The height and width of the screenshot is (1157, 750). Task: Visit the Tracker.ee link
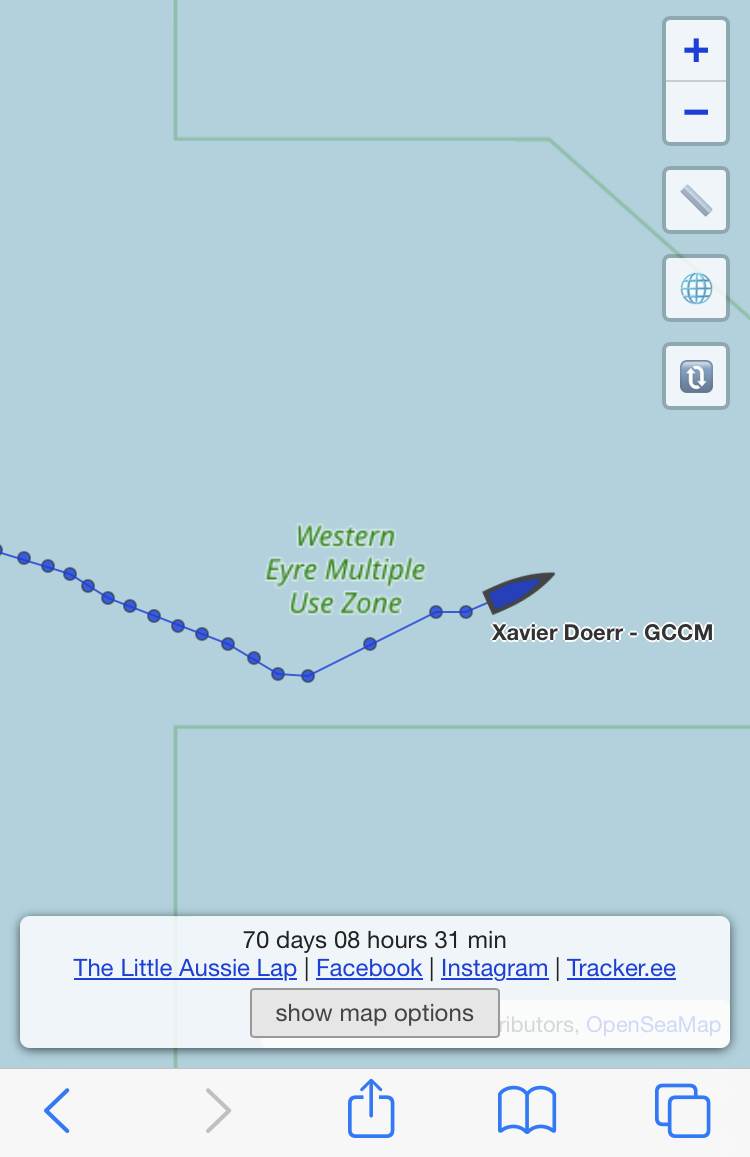pos(621,968)
